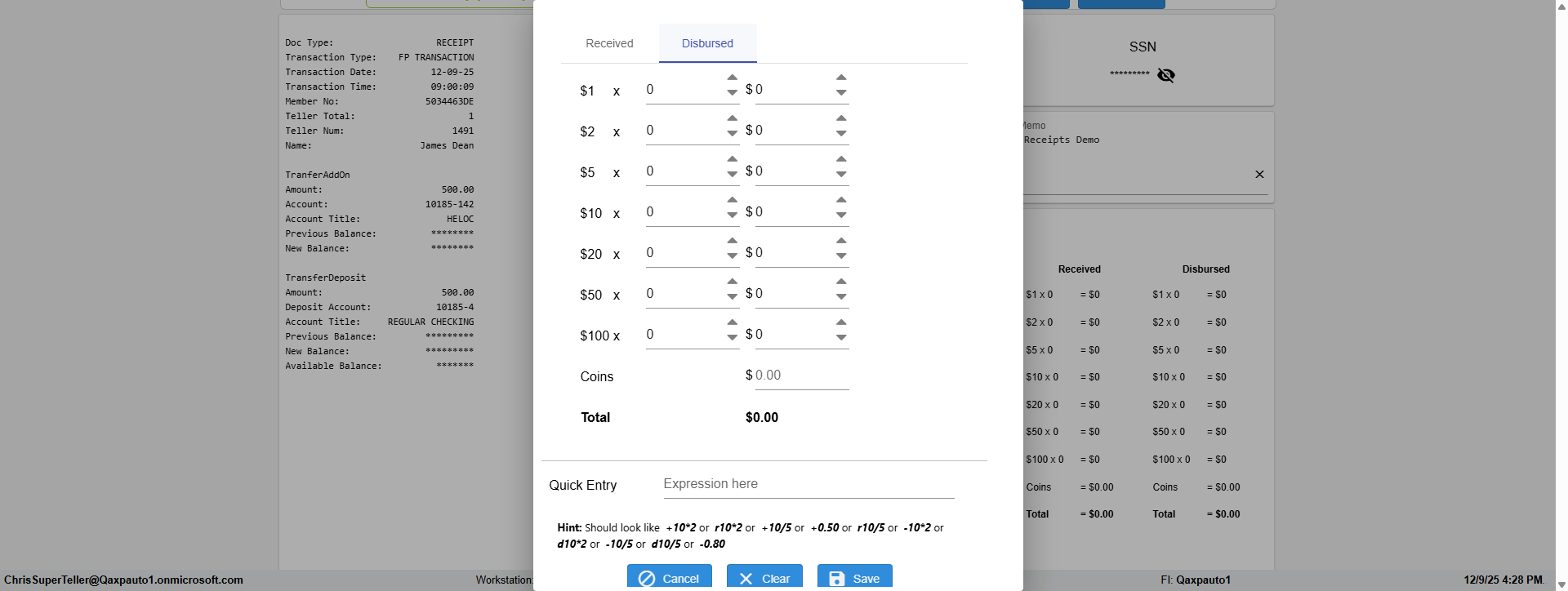
Task: Save the disbursed cash amounts
Action: [854, 577]
